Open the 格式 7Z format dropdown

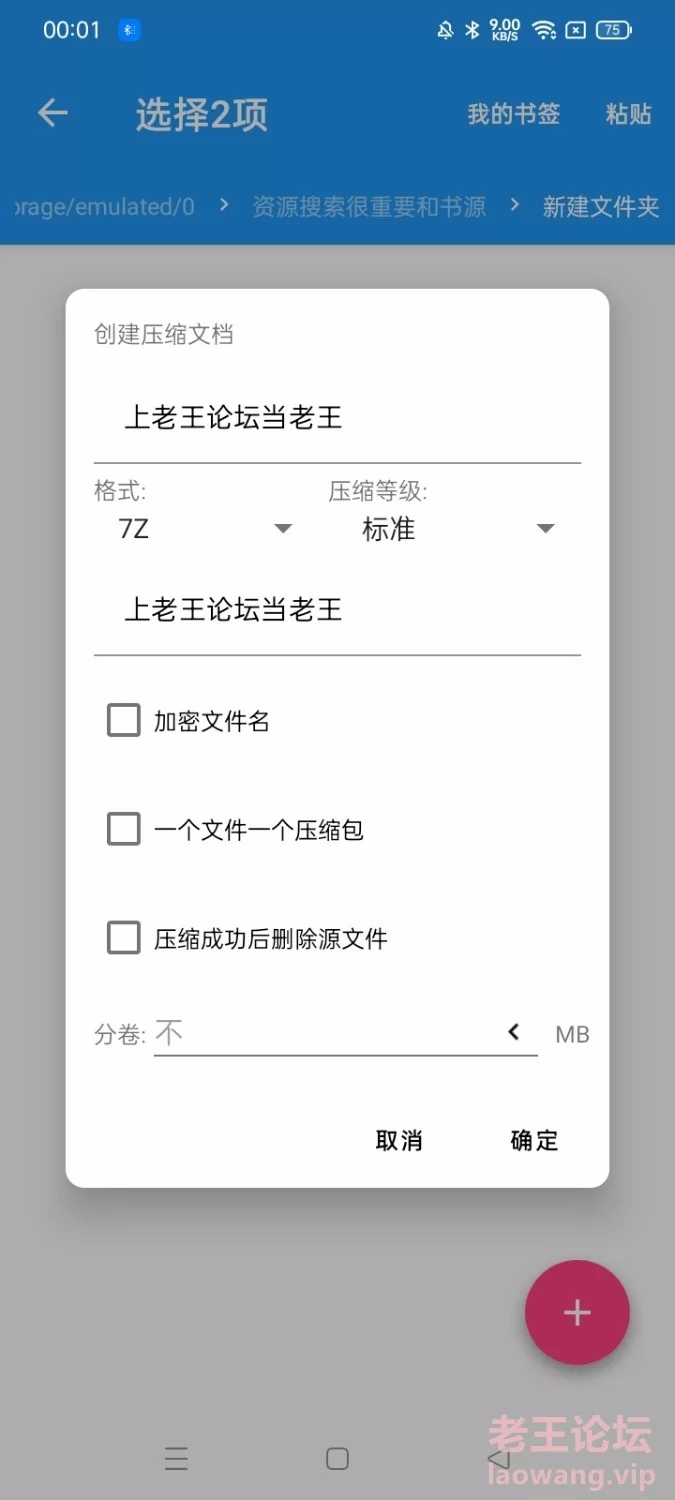(x=205, y=529)
